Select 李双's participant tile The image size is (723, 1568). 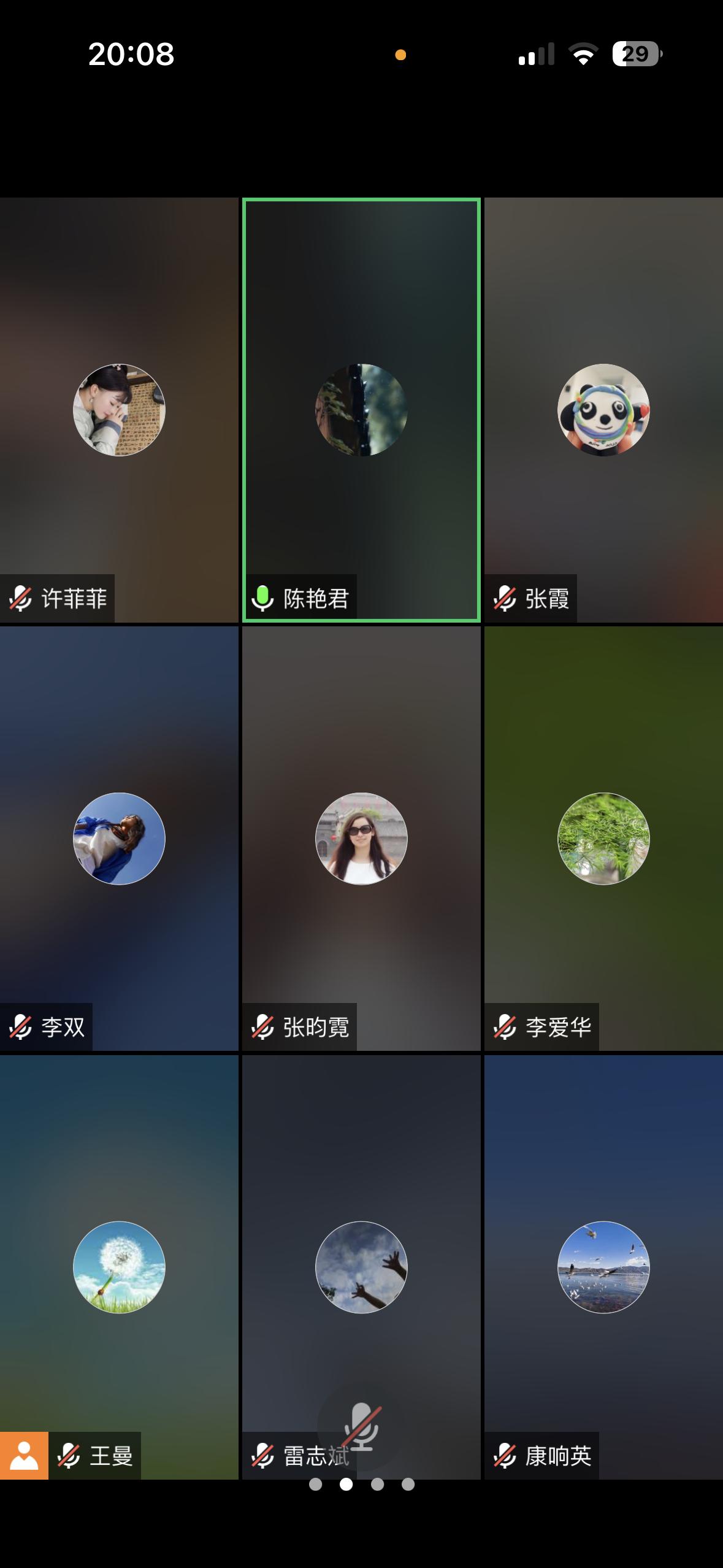point(119,839)
